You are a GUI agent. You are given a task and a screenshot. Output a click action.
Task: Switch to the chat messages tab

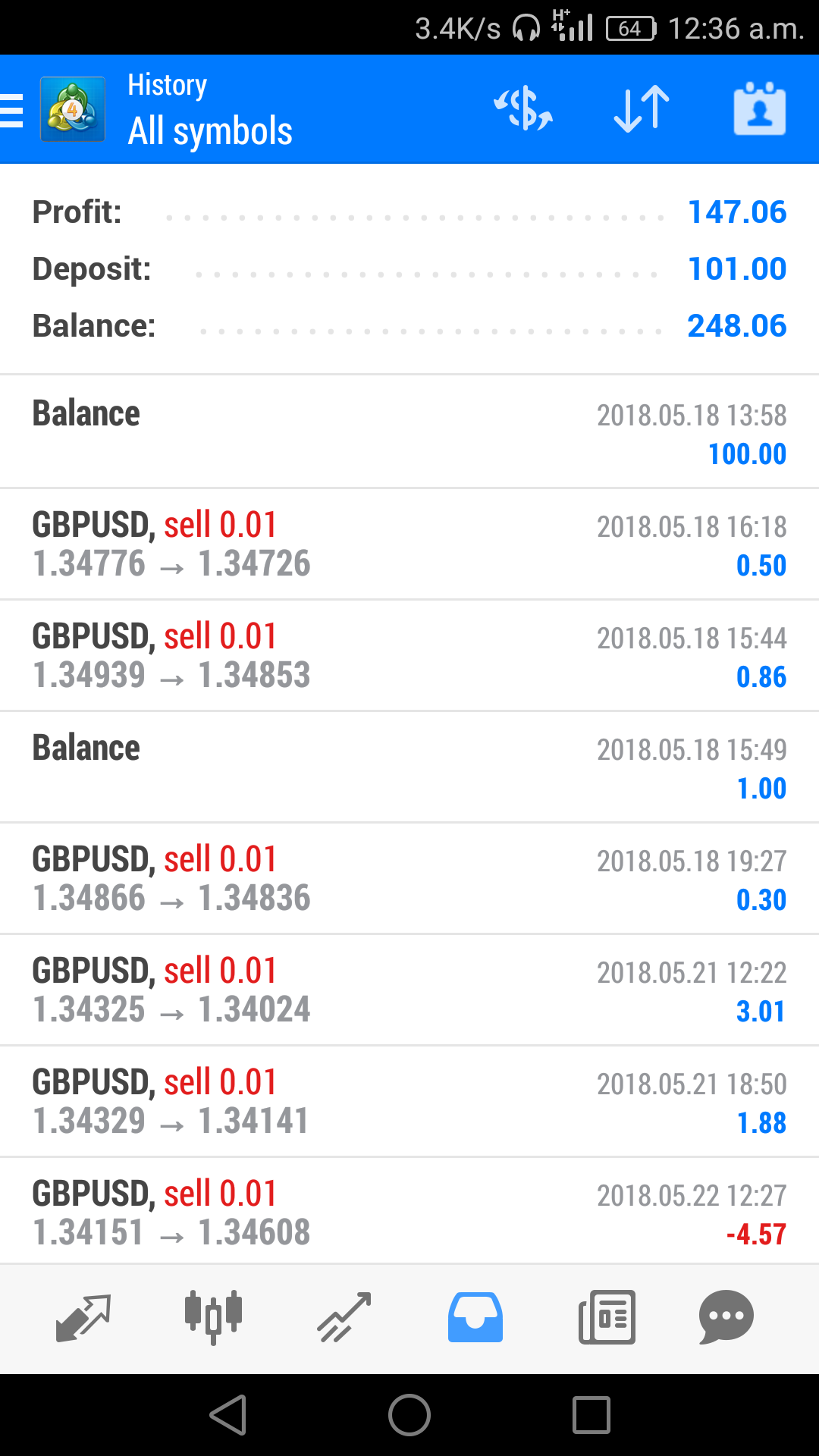(x=726, y=1318)
